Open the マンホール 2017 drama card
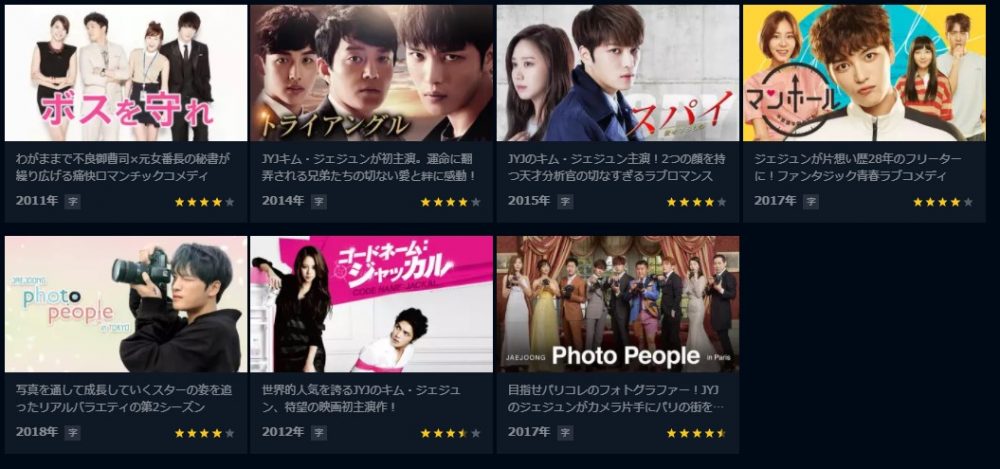This screenshot has width=1000, height=469. point(864,74)
